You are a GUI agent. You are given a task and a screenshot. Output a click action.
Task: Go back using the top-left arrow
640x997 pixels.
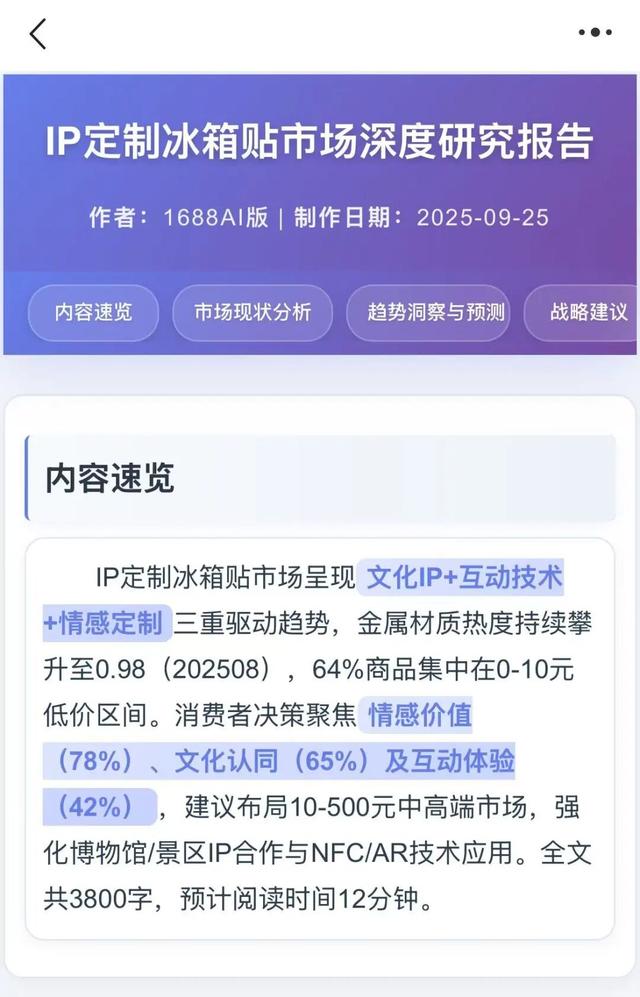(38, 34)
